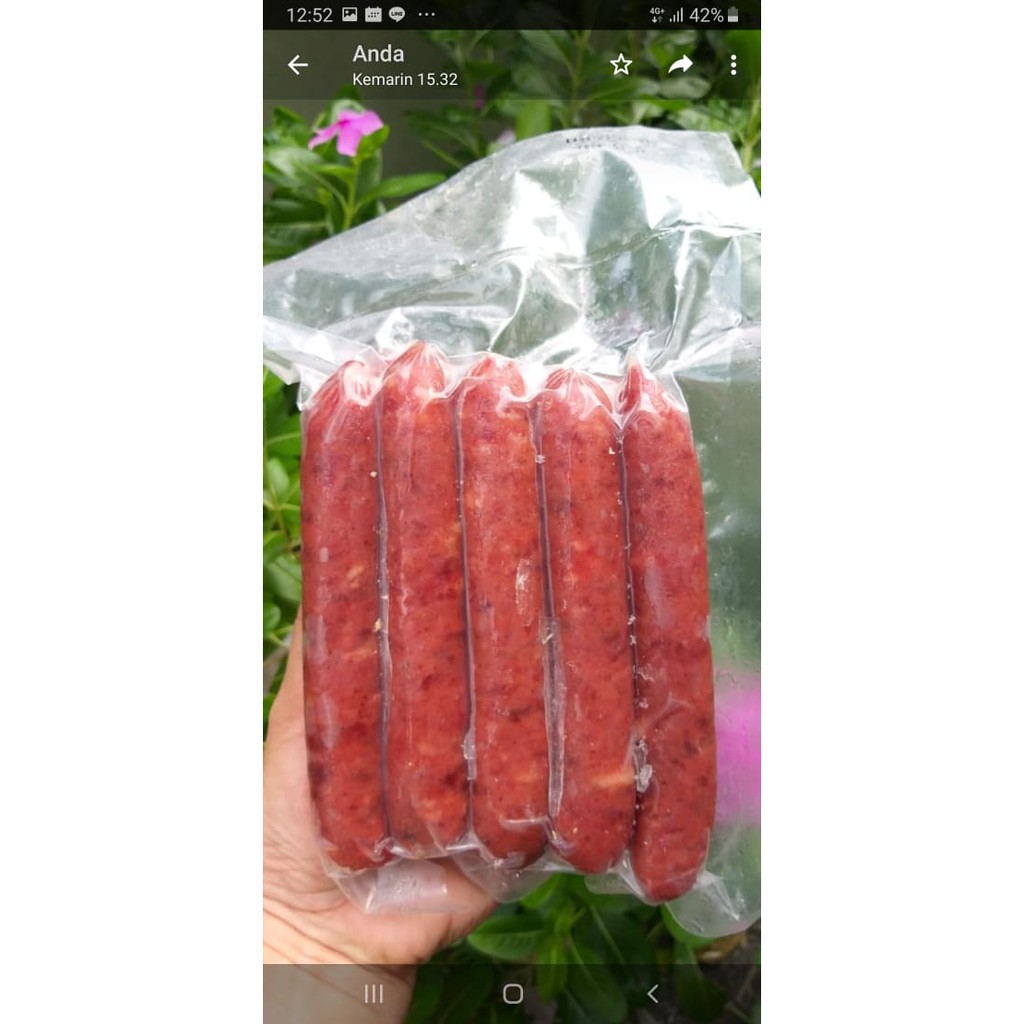Open the three-dot overflow menu
The height and width of the screenshot is (1024, 1024).
[733, 65]
